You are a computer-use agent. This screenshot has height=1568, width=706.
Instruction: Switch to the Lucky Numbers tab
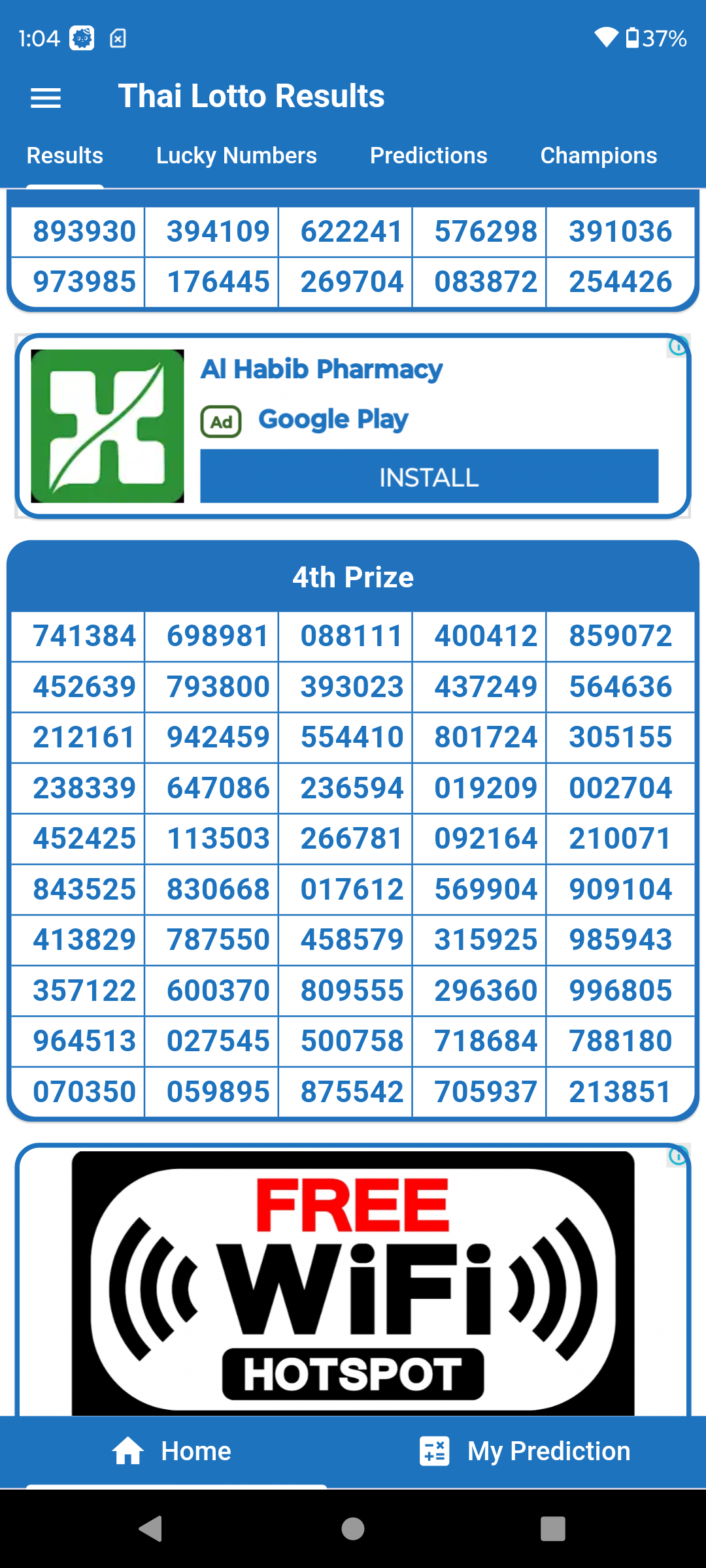coord(236,155)
